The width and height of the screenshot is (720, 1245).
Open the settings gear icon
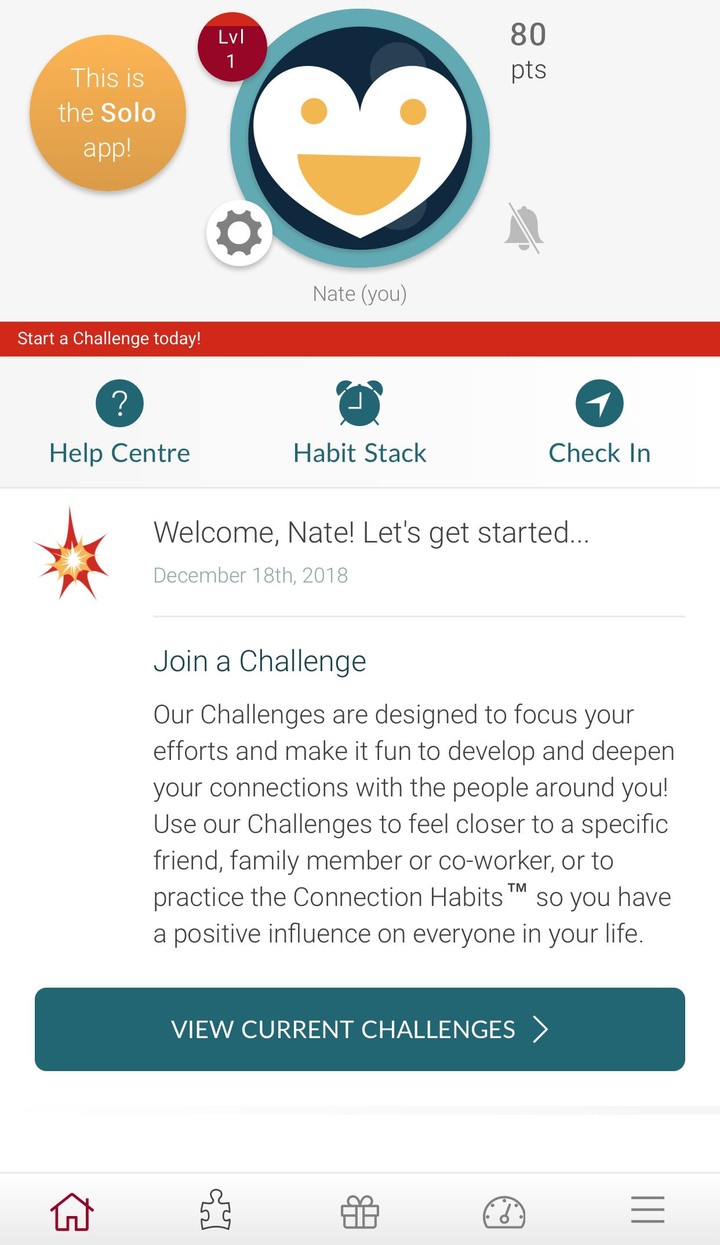pyautogui.click(x=239, y=234)
